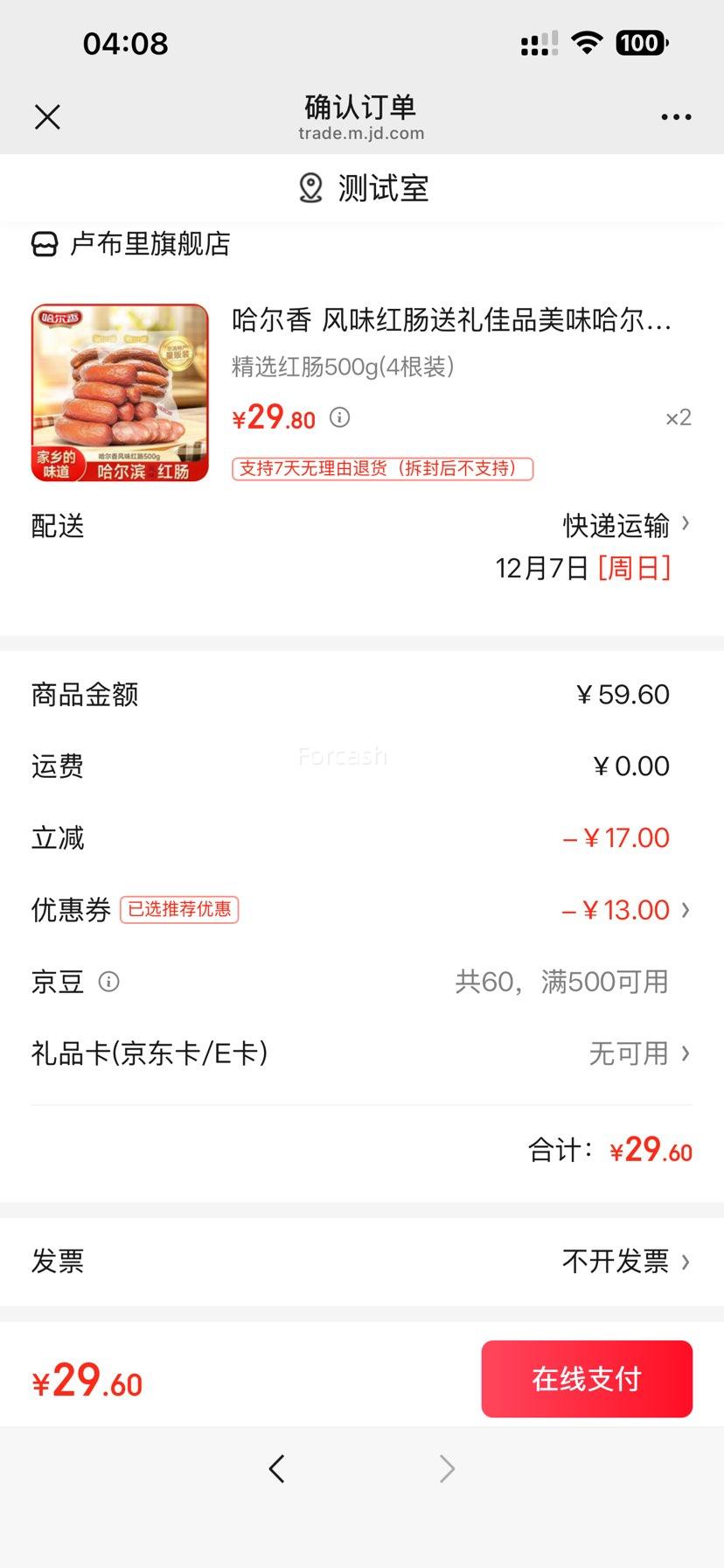Select the 已选推荐优惠 coupon tag

180,910
